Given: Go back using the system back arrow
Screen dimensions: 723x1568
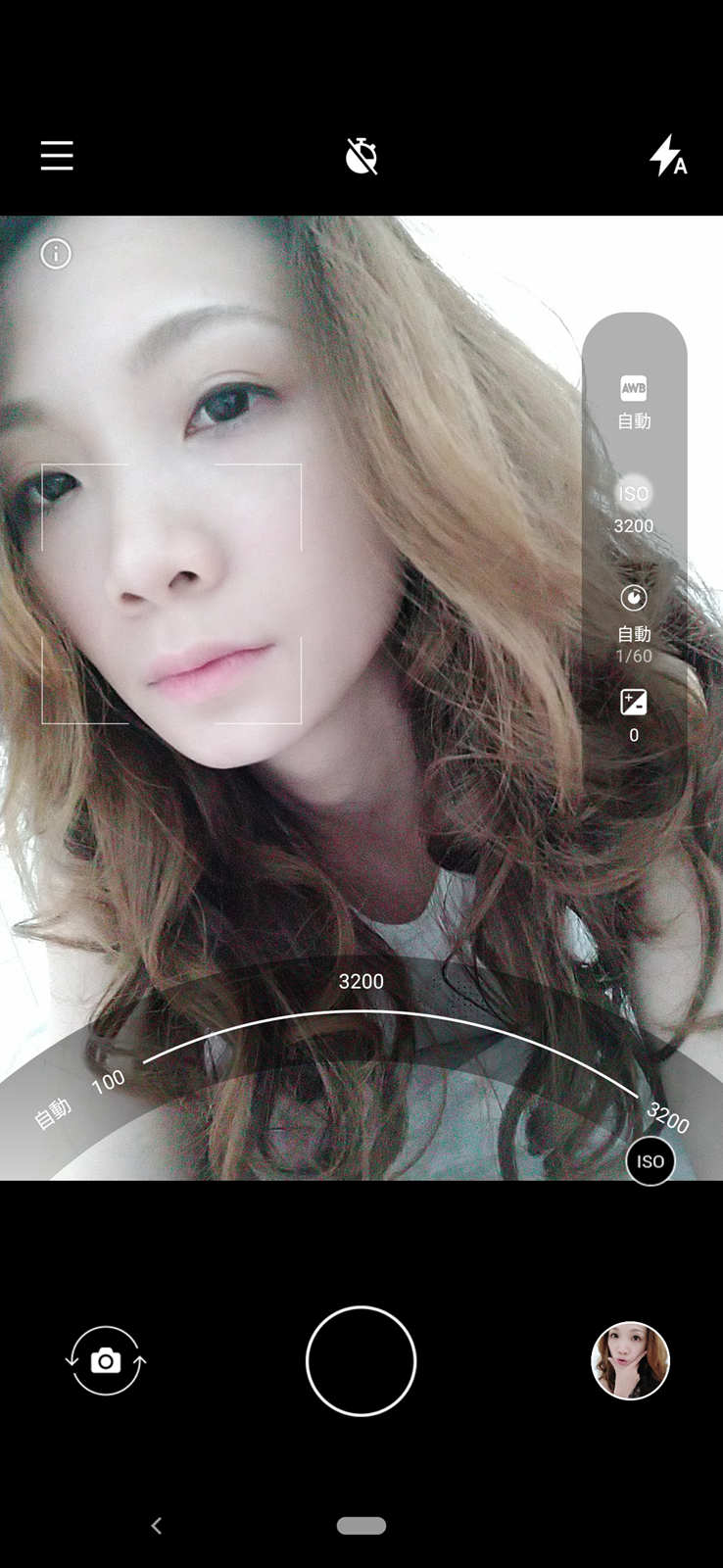Looking at the screenshot, I should (157, 1525).
